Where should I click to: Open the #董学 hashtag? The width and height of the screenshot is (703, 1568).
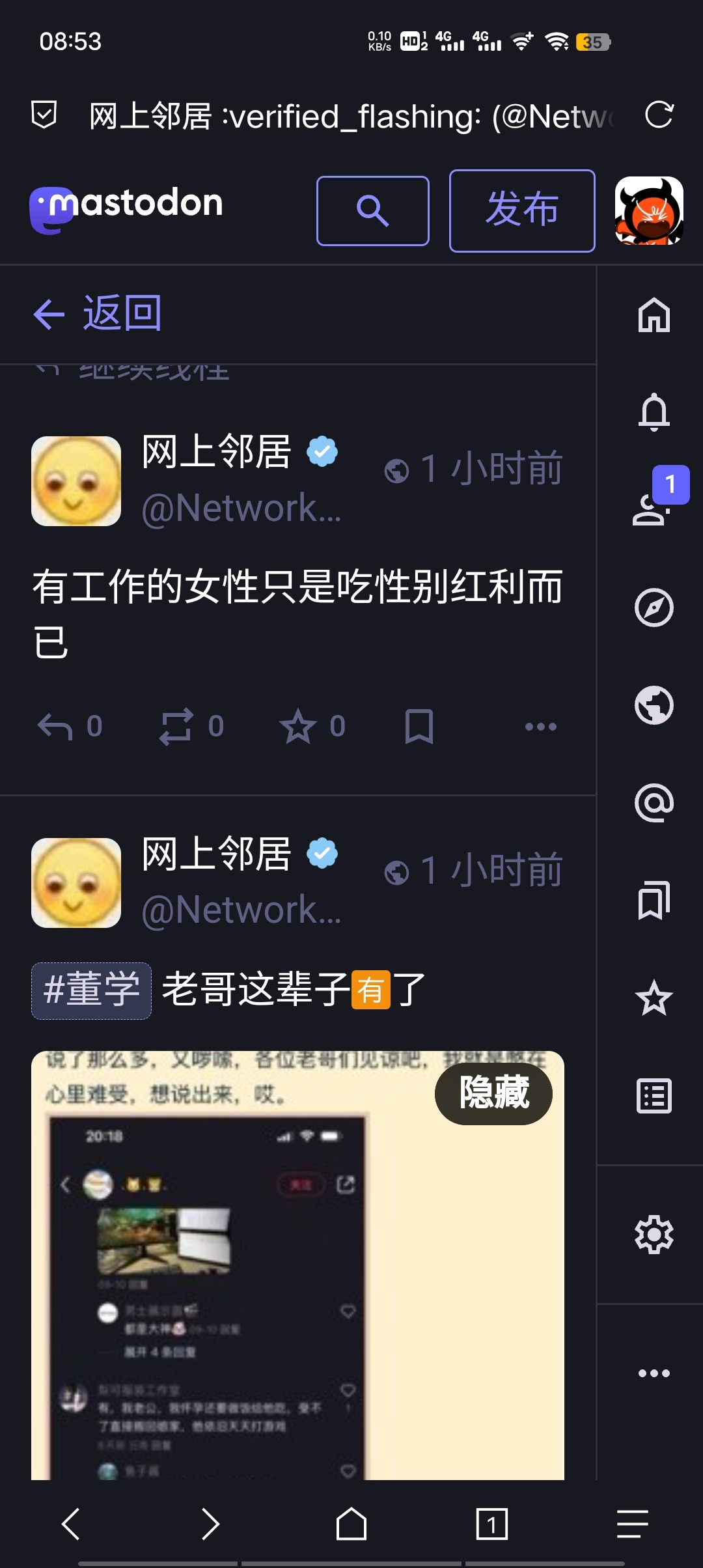(91, 990)
